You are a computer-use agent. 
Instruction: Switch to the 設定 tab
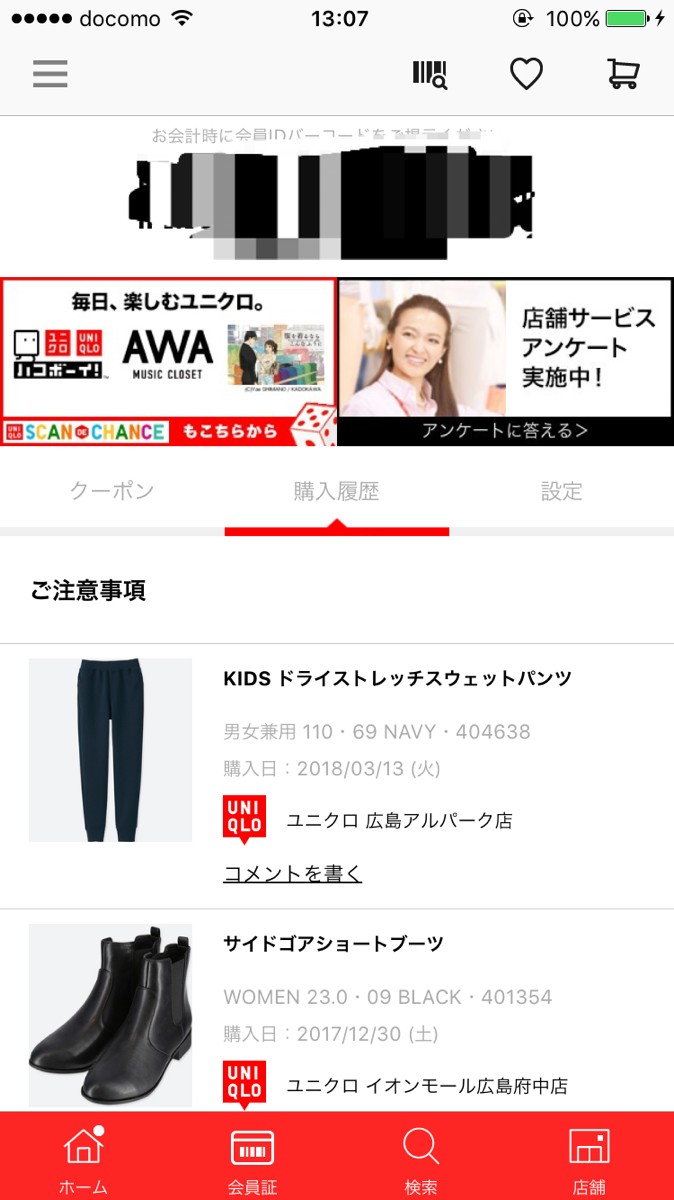coord(561,491)
